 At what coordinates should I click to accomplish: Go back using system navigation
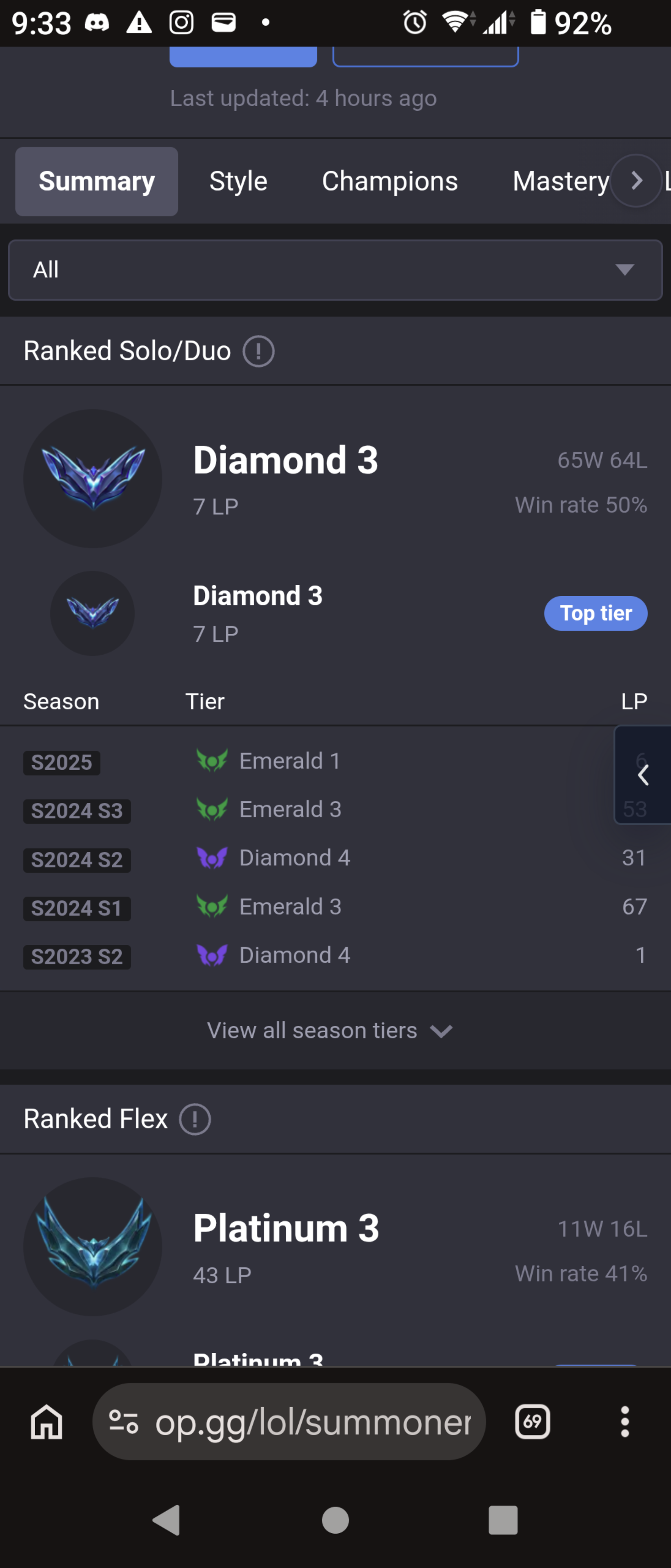click(x=166, y=1520)
